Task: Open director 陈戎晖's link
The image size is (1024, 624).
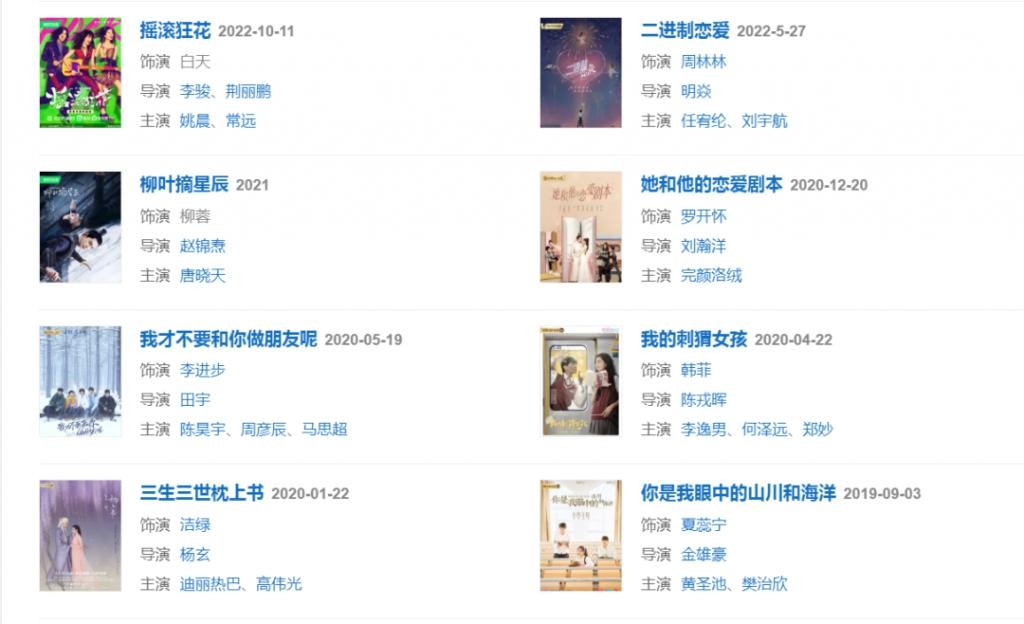Action: coord(703,400)
